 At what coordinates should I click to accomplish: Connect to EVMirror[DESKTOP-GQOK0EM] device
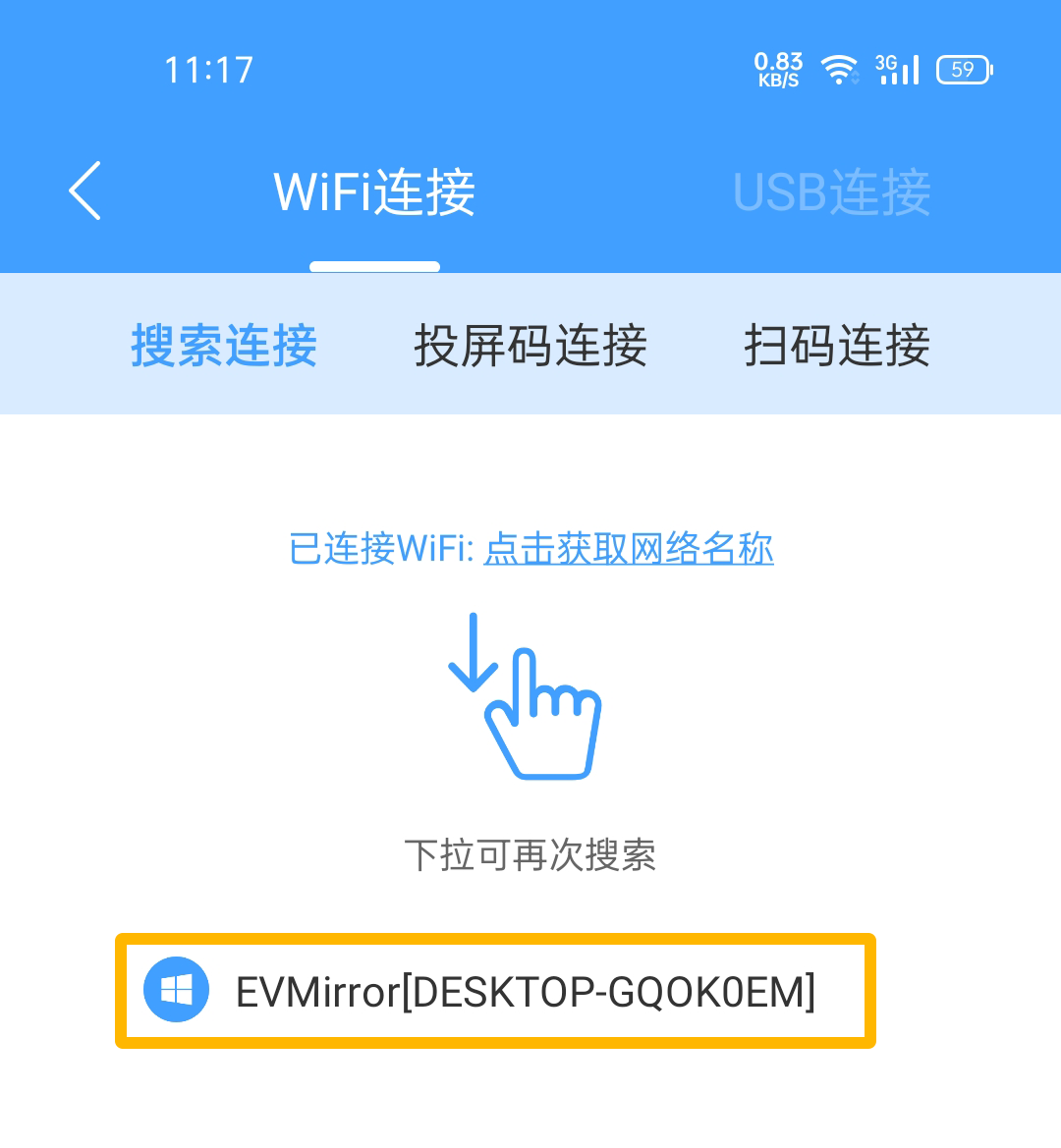point(496,991)
